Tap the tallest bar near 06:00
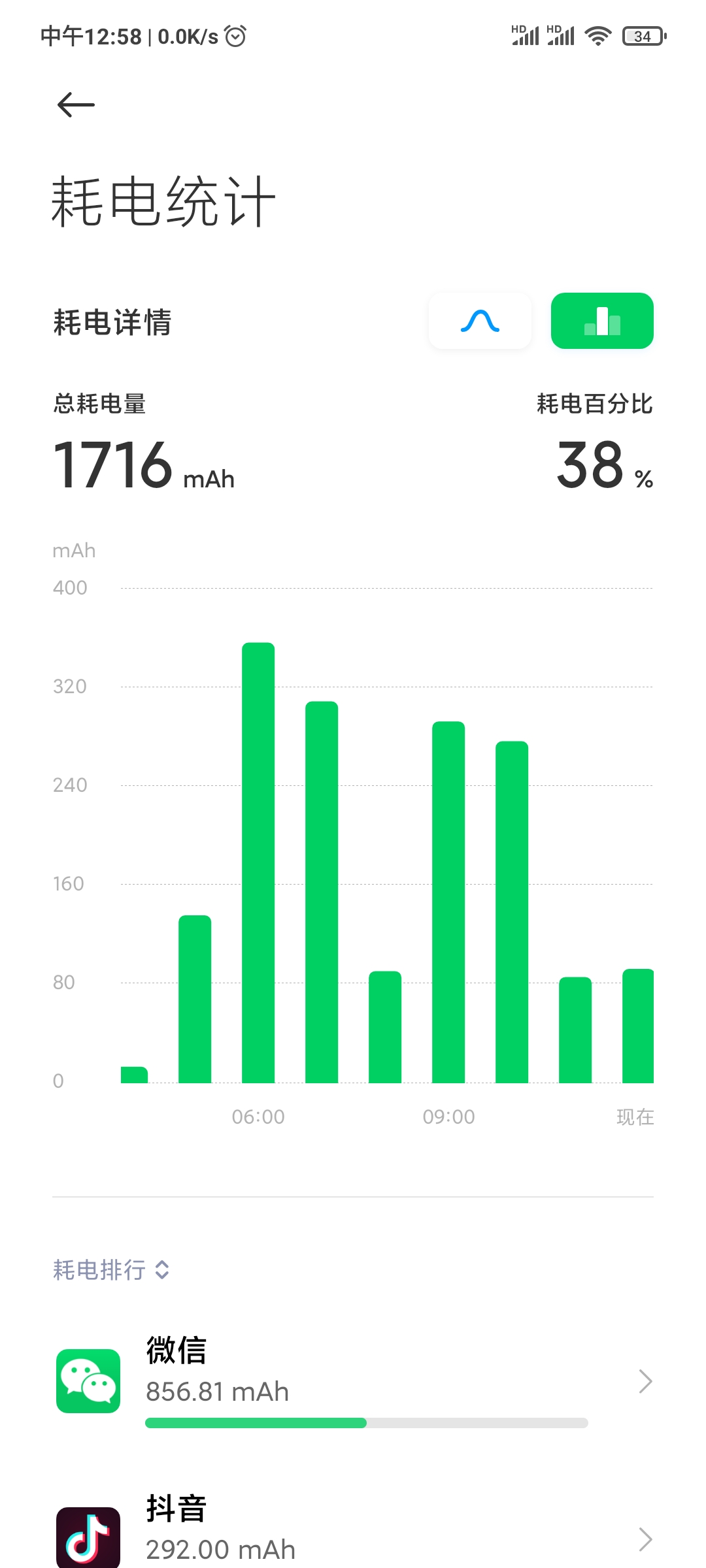 point(258,862)
